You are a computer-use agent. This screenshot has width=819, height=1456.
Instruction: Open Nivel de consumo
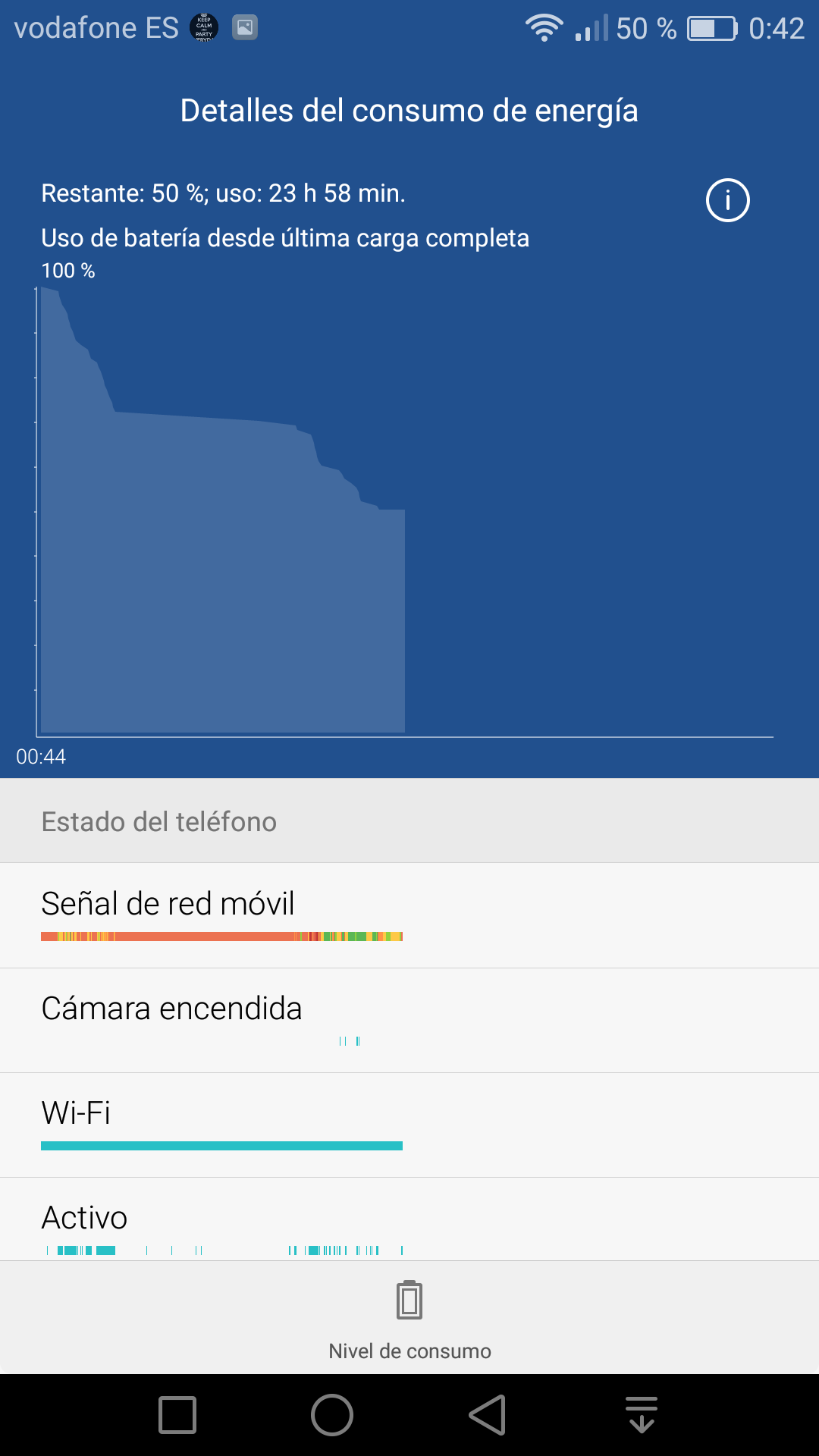409,1318
